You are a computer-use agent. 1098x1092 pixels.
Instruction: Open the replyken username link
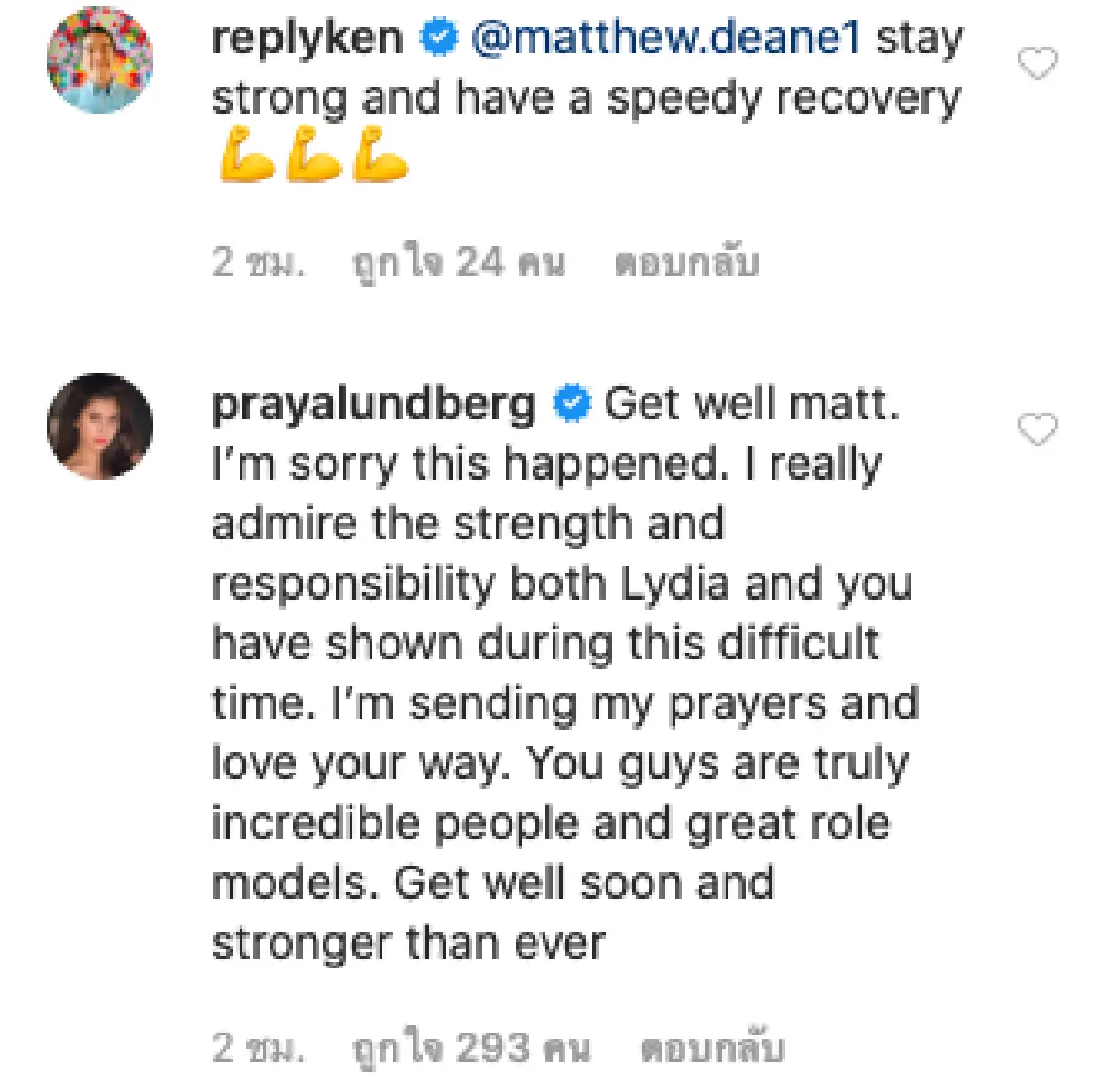(x=307, y=38)
